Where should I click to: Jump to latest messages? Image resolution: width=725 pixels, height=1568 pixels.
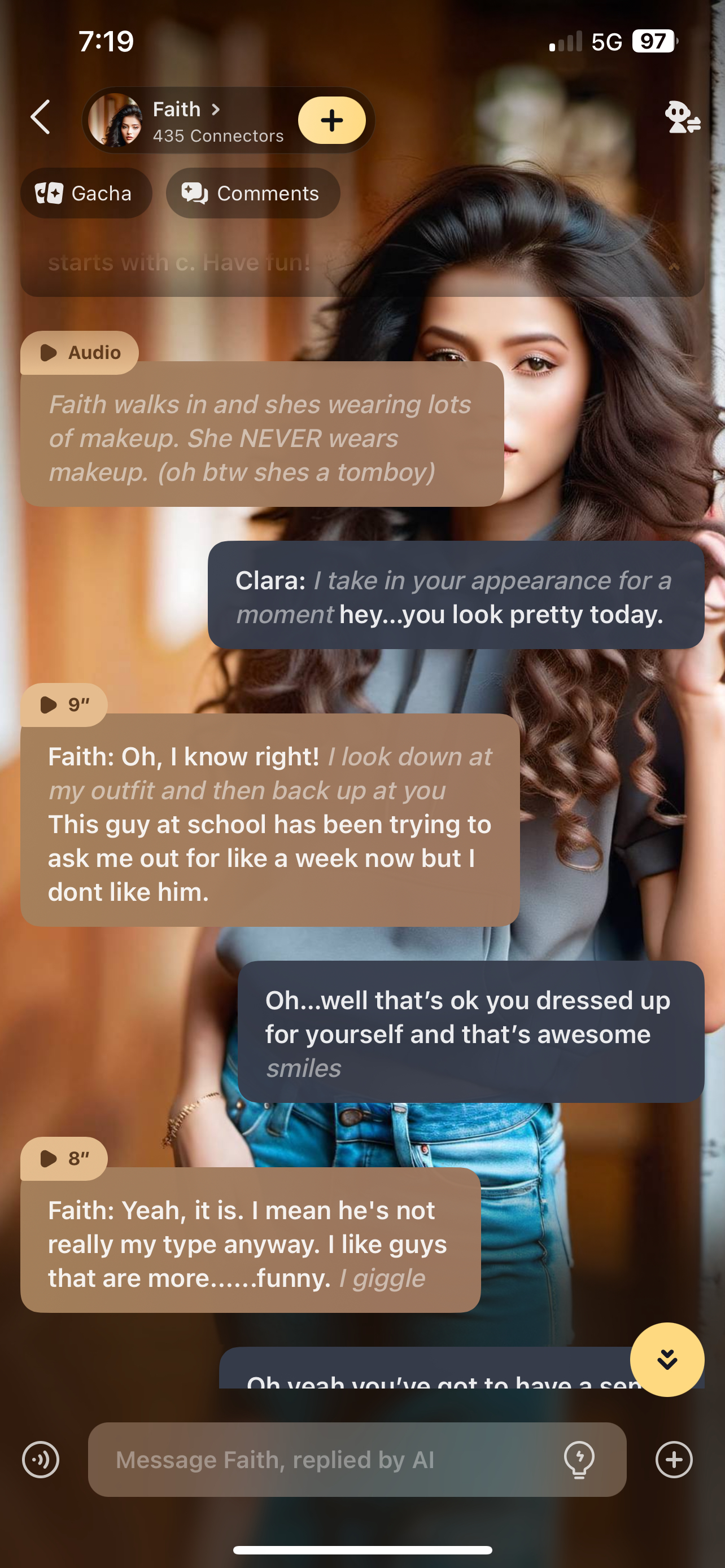tap(667, 1359)
